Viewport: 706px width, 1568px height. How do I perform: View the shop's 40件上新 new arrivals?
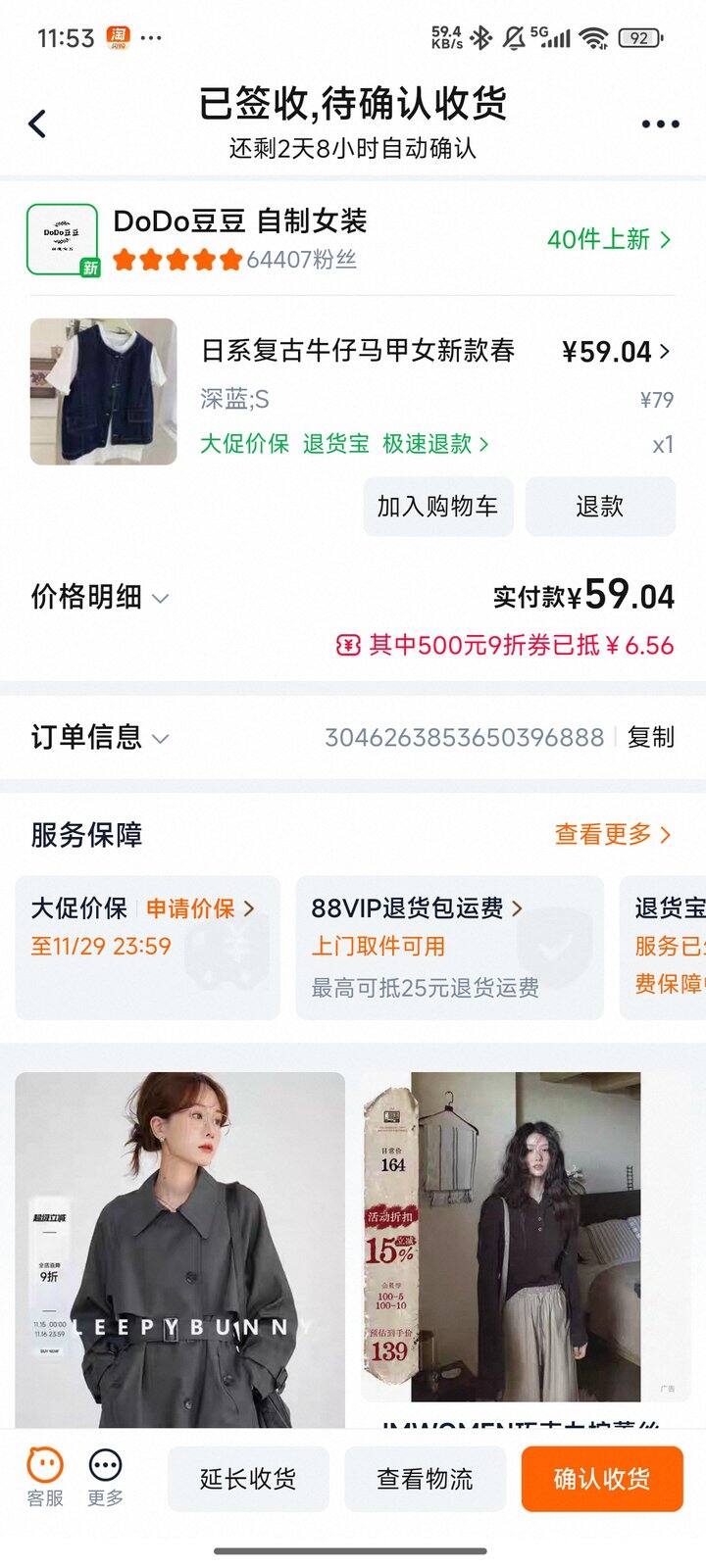click(608, 239)
